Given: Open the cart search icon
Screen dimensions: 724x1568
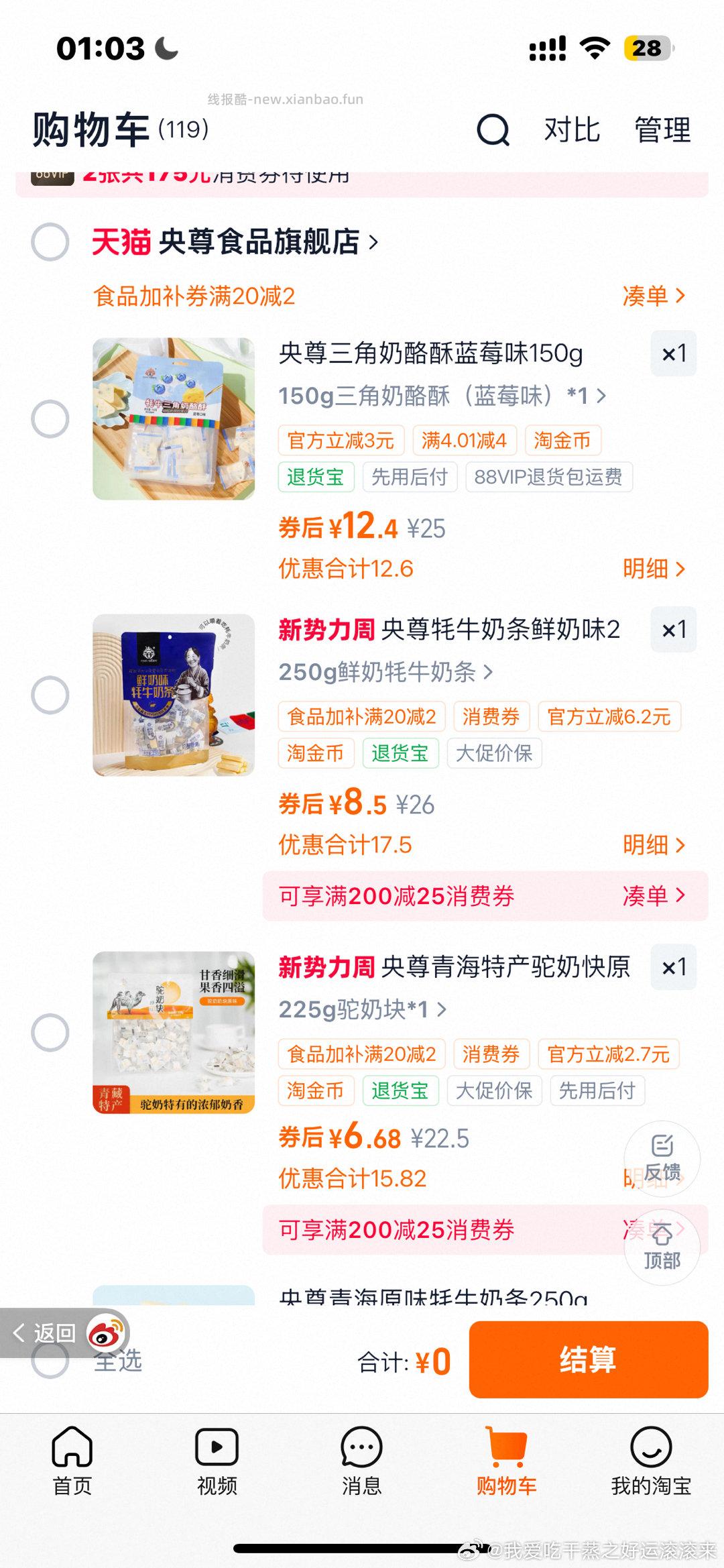Looking at the screenshot, I should click(493, 130).
